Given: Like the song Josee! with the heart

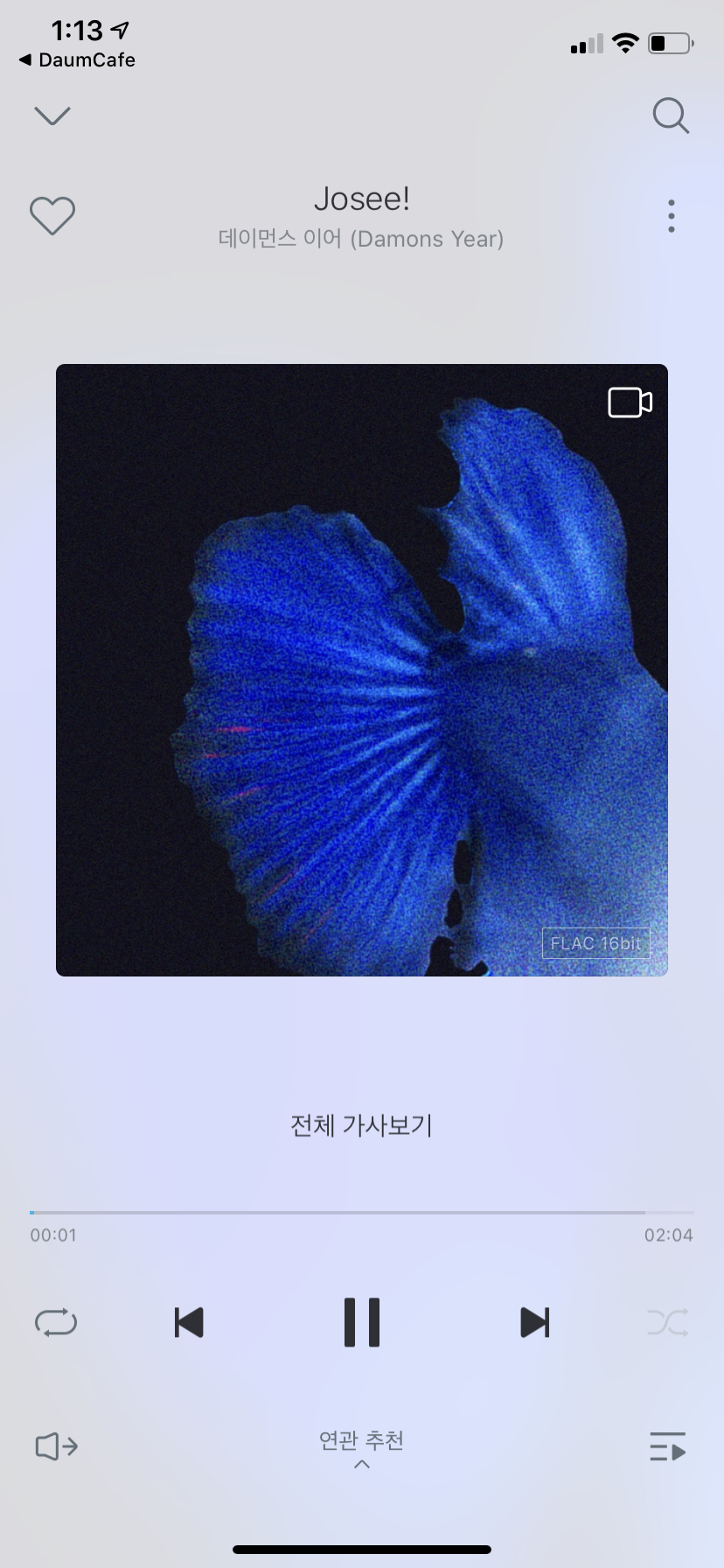Looking at the screenshot, I should (52, 215).
